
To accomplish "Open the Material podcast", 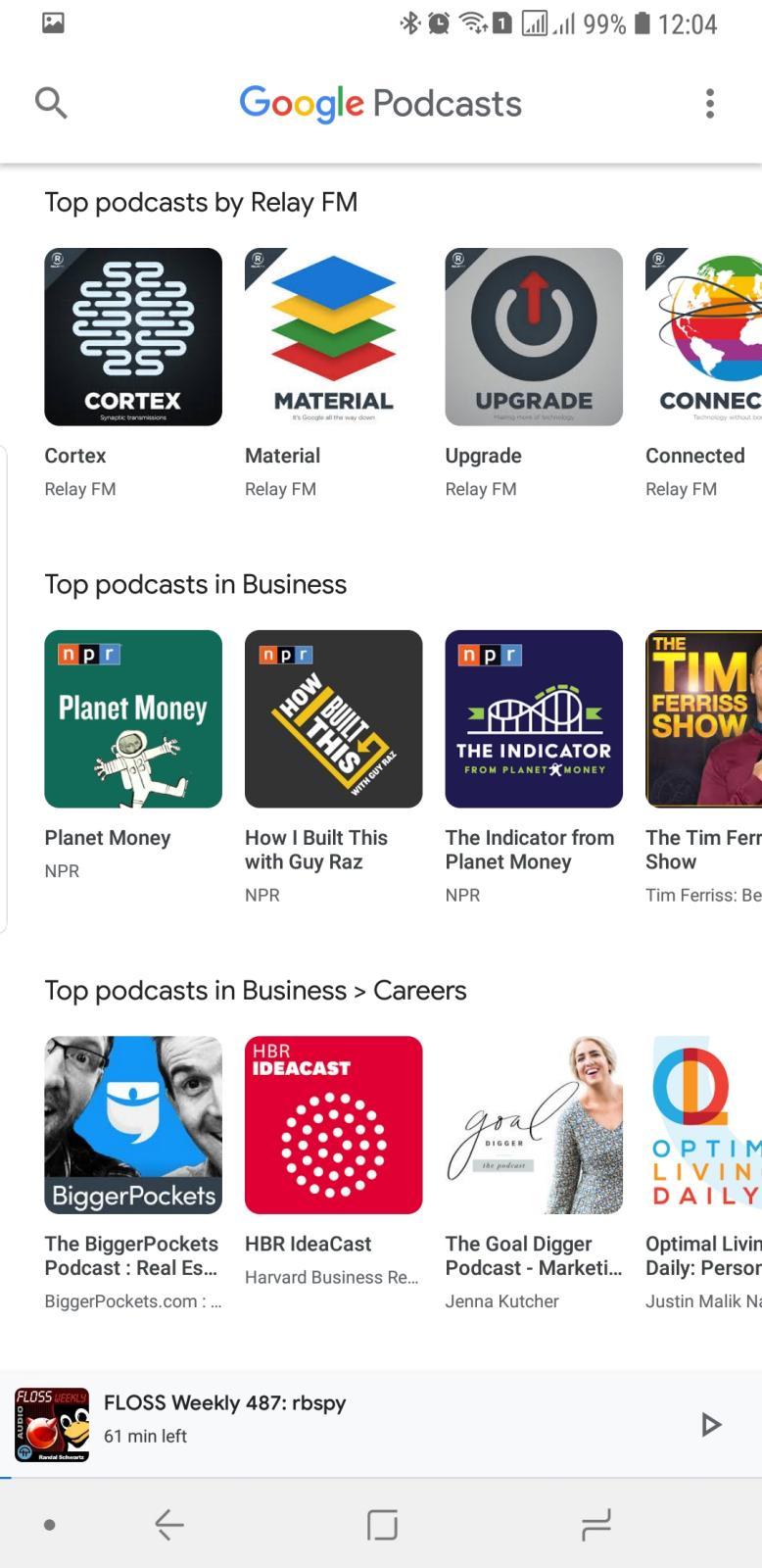I will (x=333, y=337).
